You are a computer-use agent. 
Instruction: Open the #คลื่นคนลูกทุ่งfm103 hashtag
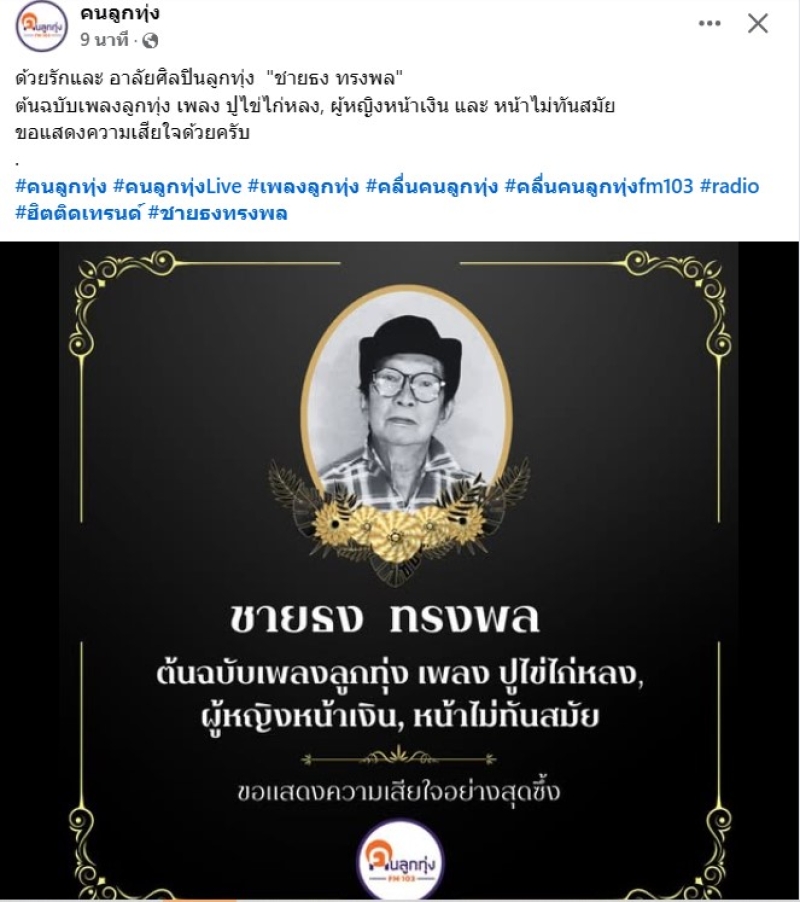pyautogui.click(x=599, y=186)
